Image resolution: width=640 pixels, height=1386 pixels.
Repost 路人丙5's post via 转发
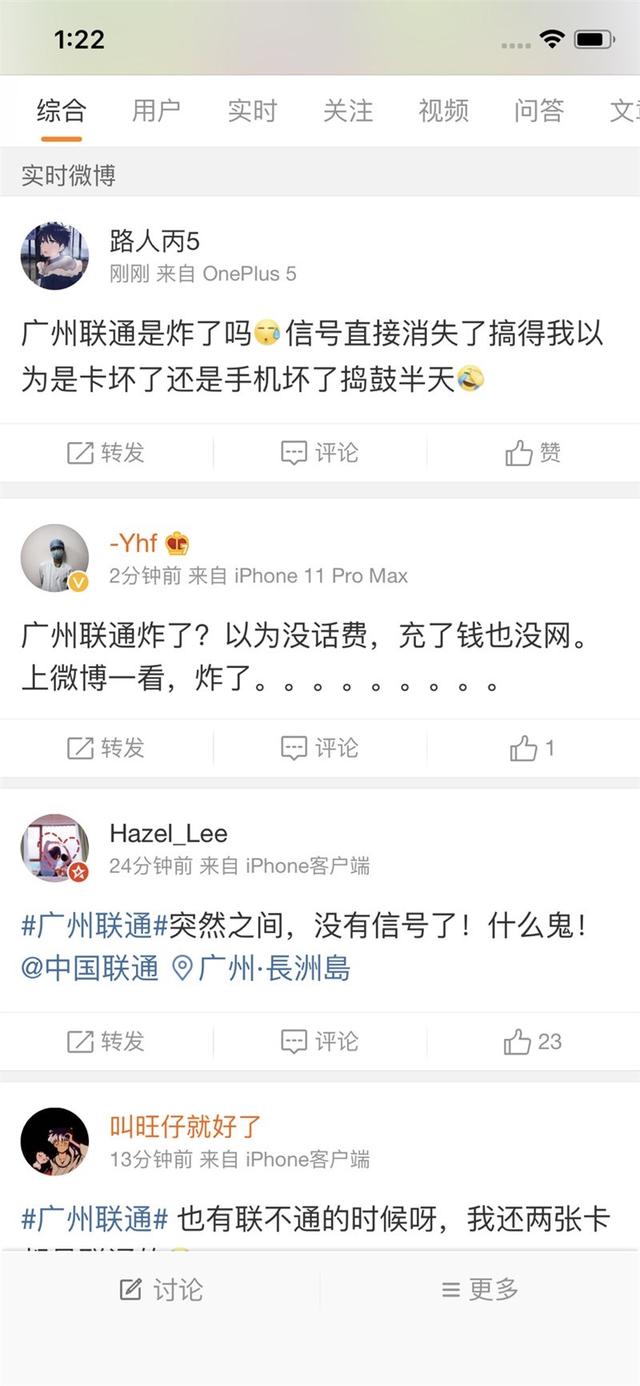pos(106,453)
